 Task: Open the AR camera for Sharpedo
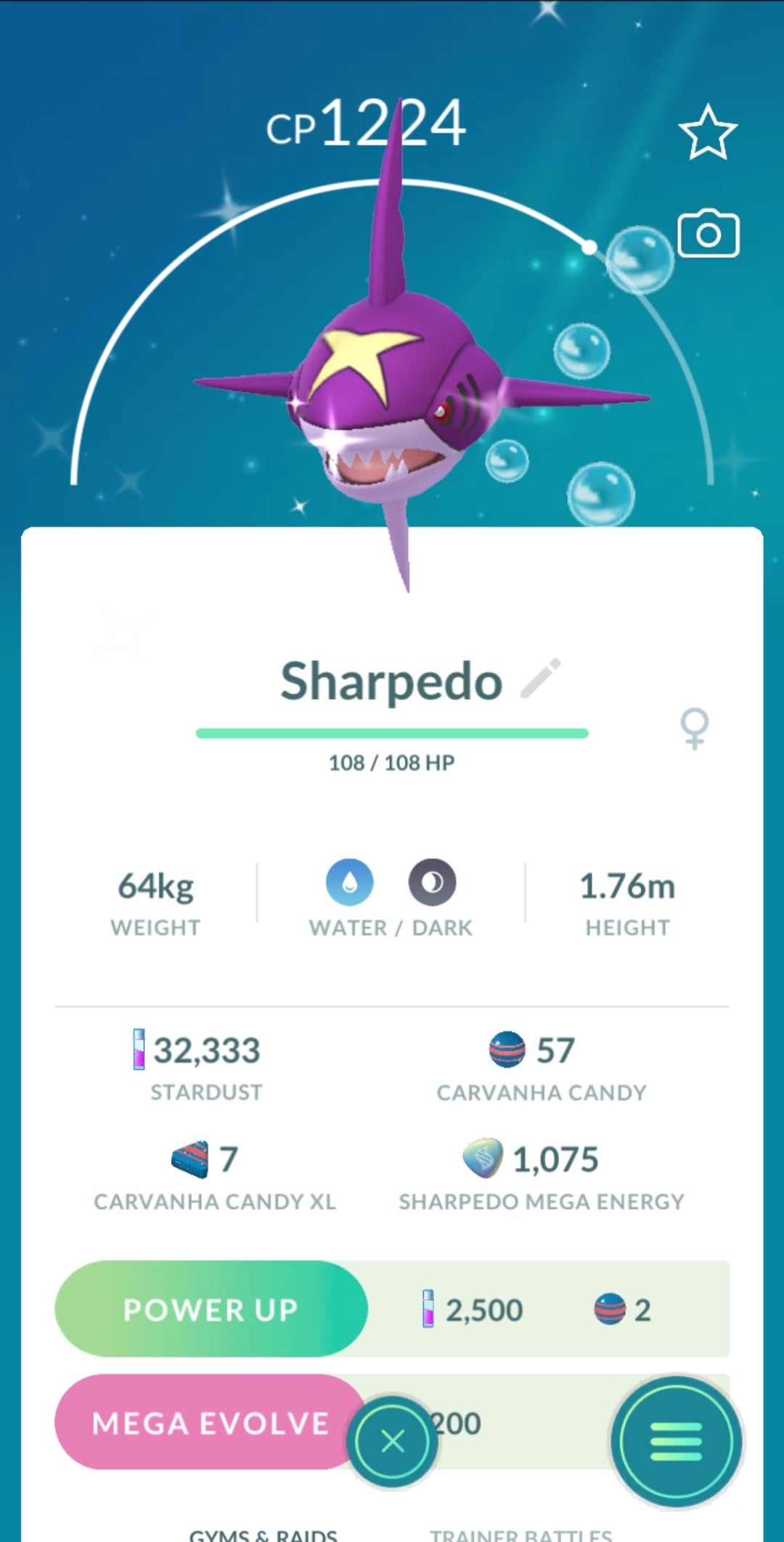click(x=709, y=234)
